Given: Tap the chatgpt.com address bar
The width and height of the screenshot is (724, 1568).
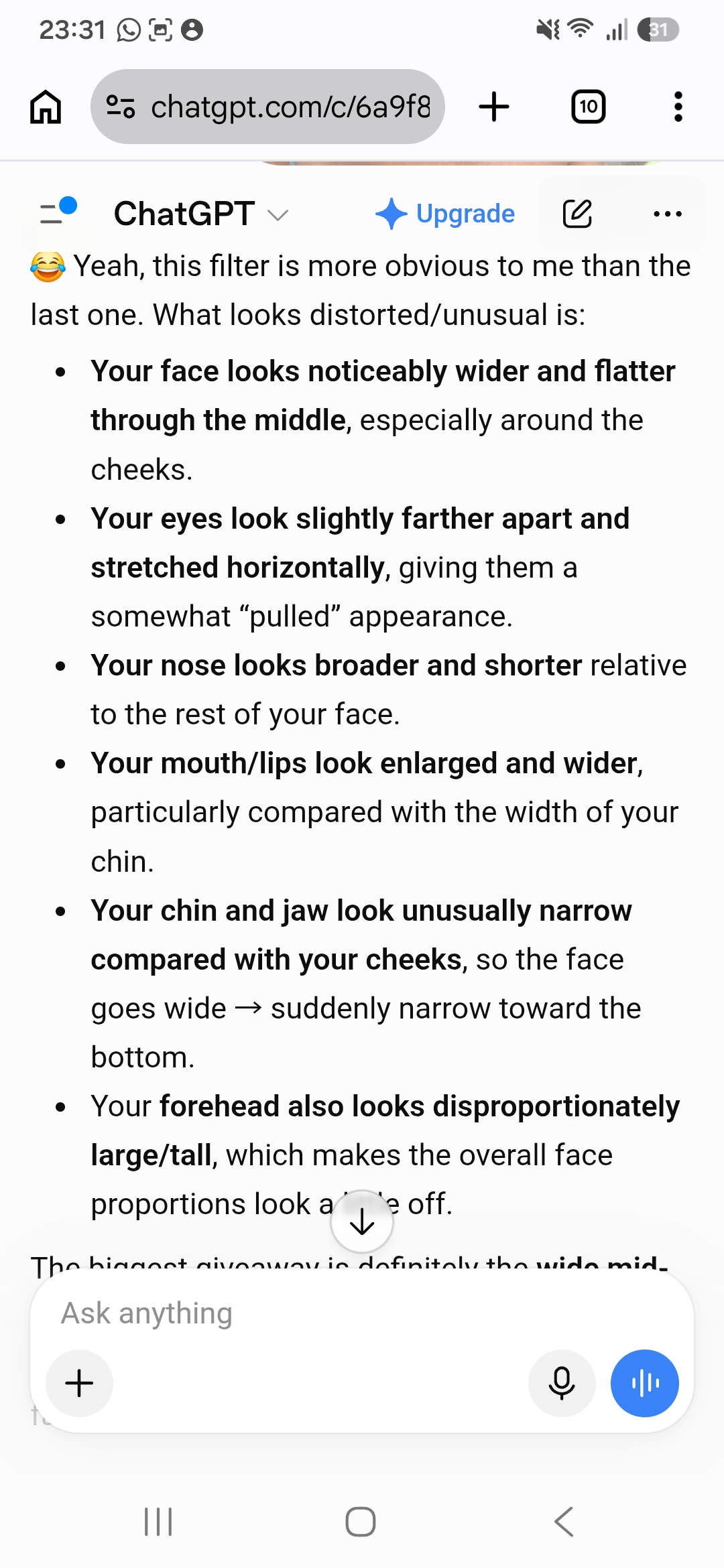Looking at the screenshot, I should 267,107.
